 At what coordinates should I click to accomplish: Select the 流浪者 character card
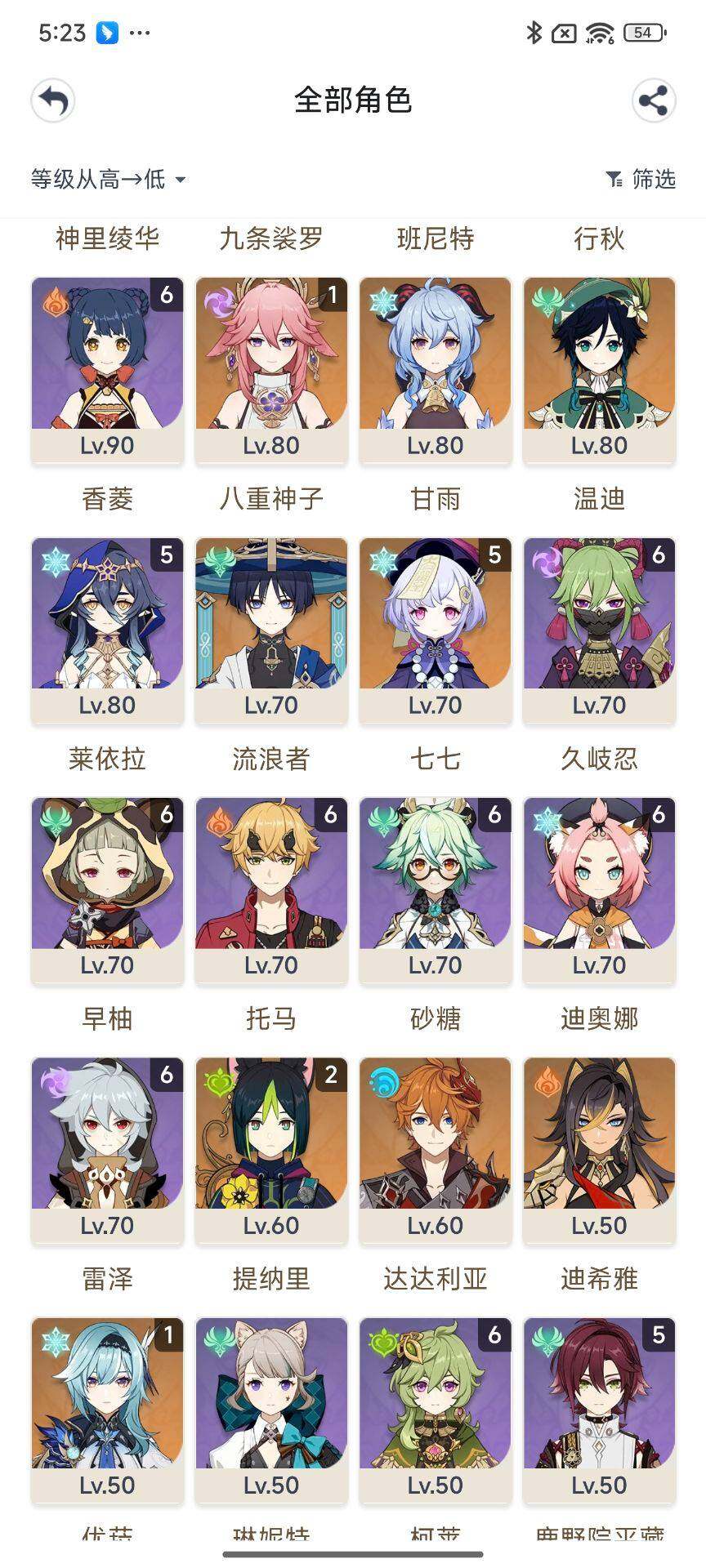tap(271, 627)
